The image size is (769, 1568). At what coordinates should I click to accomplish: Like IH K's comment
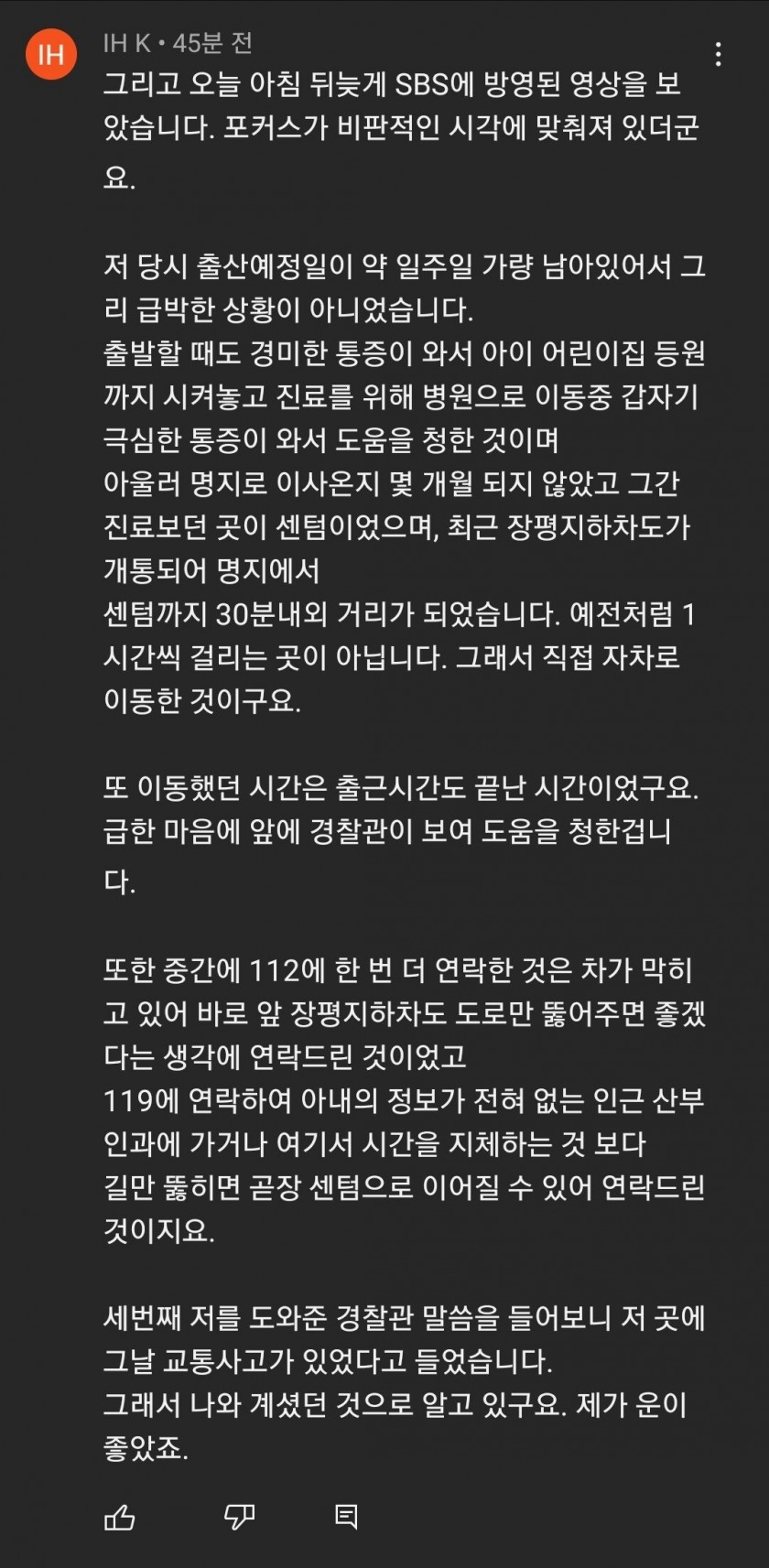pyautogui.click(x=119, y=1518)
